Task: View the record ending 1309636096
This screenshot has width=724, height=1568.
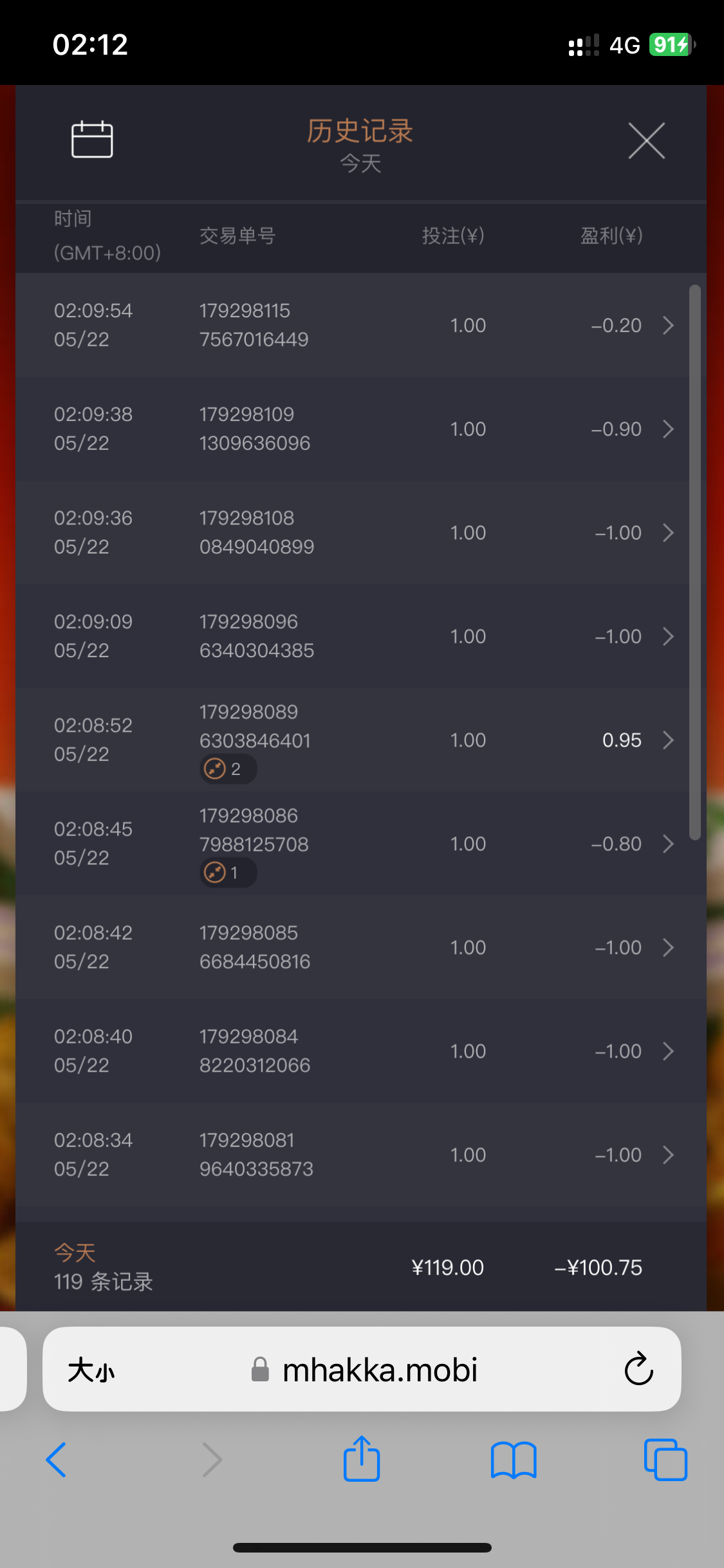Action: click(360, 429)
